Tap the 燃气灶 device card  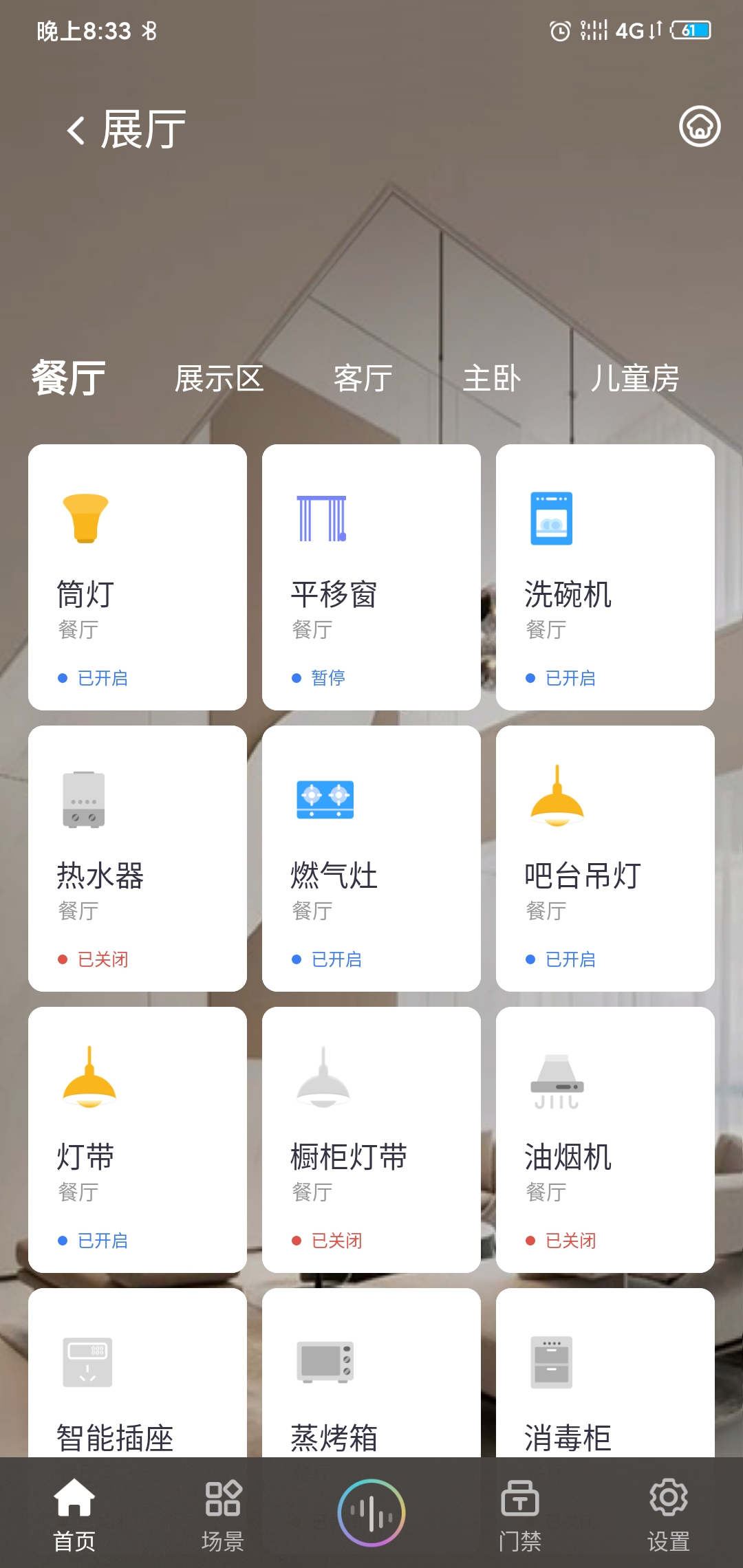click(371, 858)
